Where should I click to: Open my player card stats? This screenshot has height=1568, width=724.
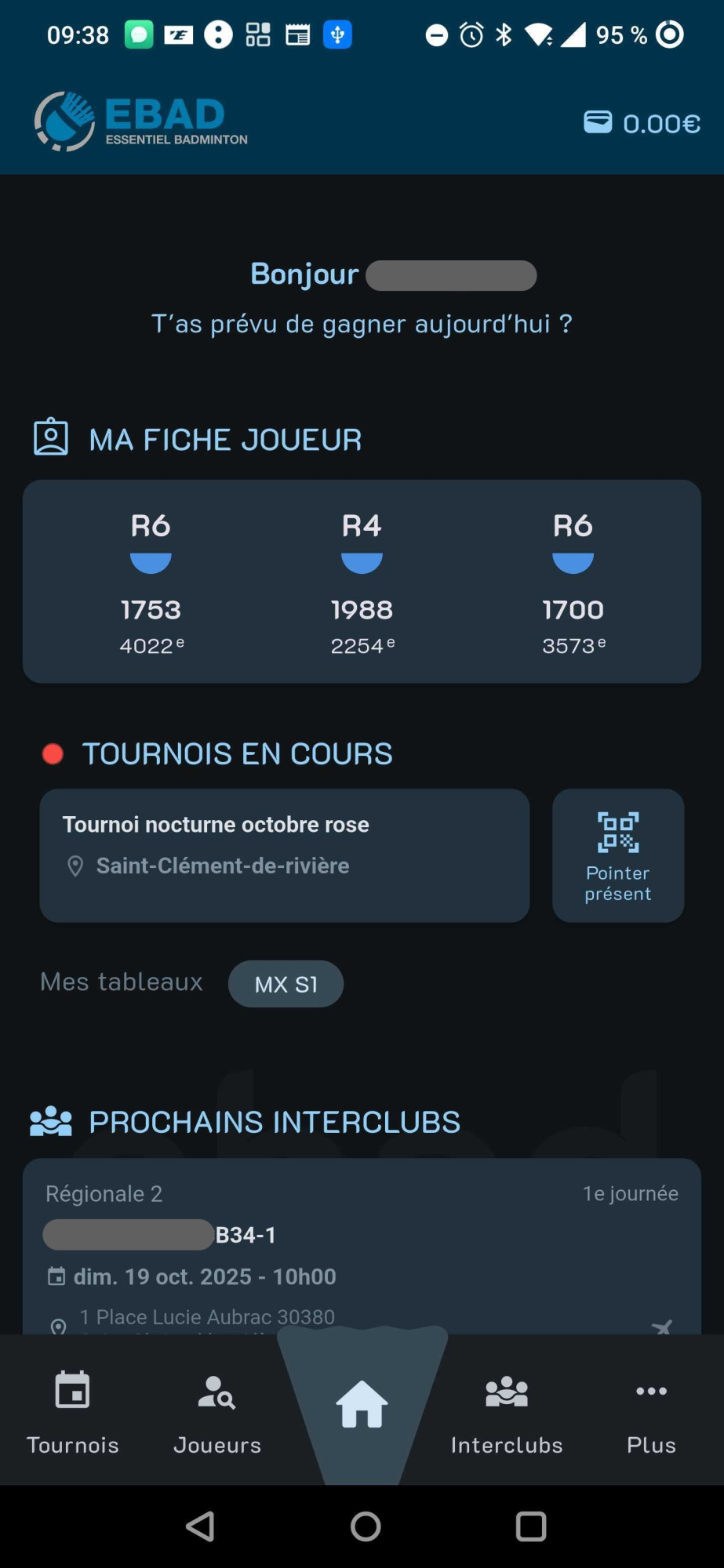(362, 581)
